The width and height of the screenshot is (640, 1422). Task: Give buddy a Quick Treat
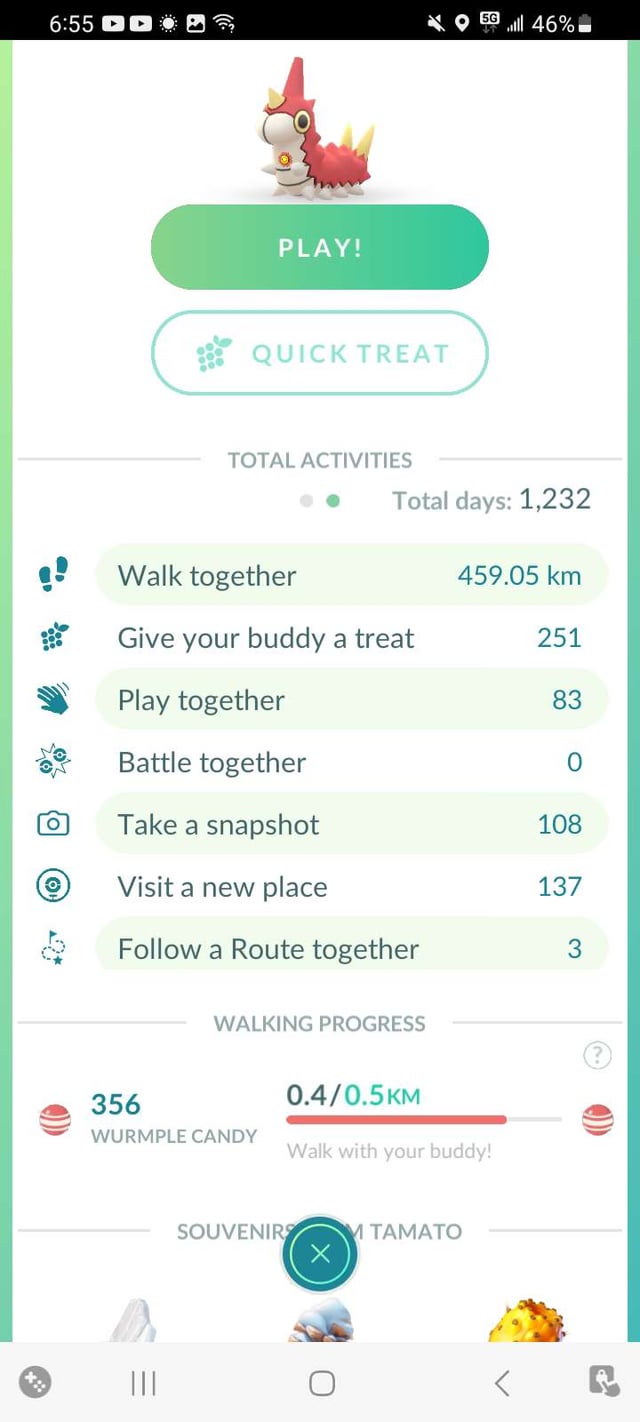coord(319,353)
